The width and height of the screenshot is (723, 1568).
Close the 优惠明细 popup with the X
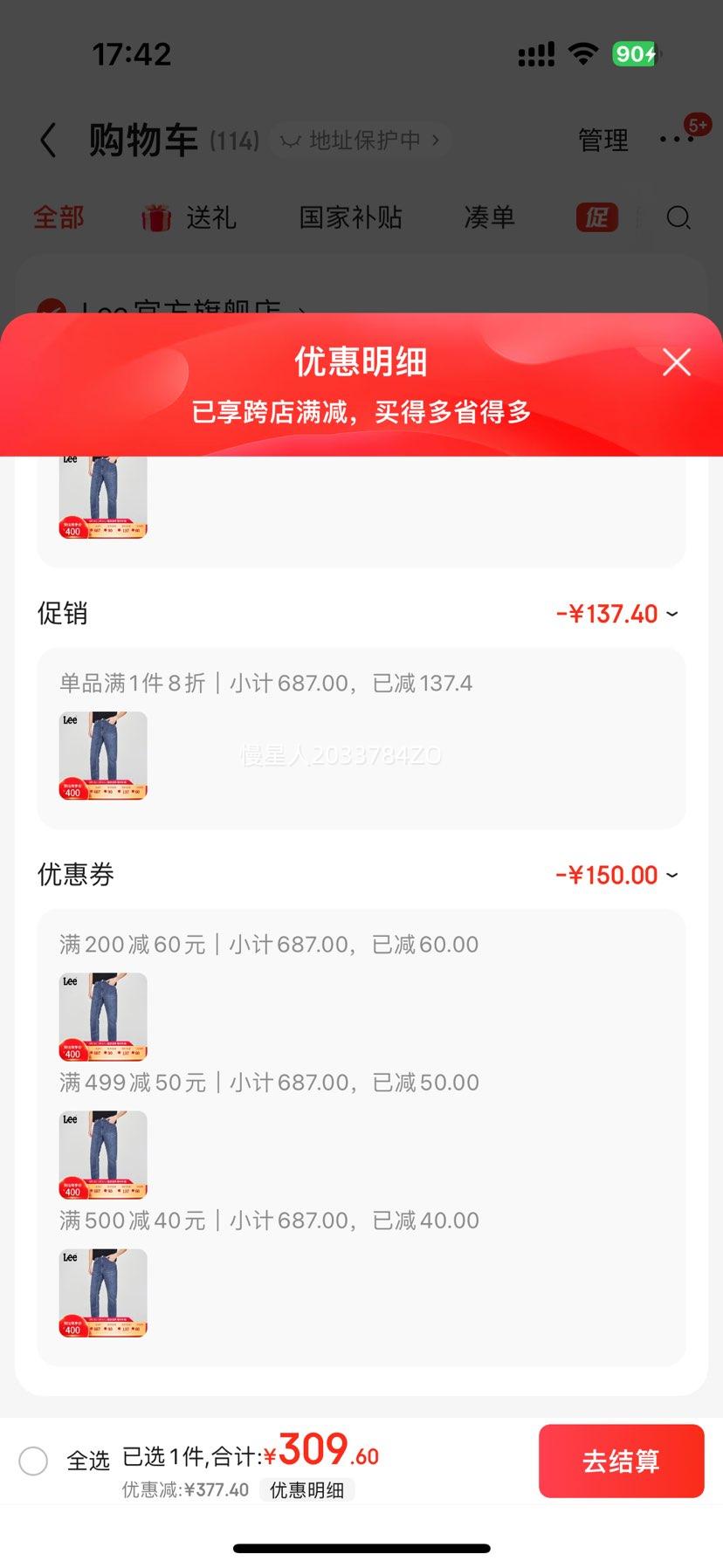pyautogui.click(x=676, y=361)
